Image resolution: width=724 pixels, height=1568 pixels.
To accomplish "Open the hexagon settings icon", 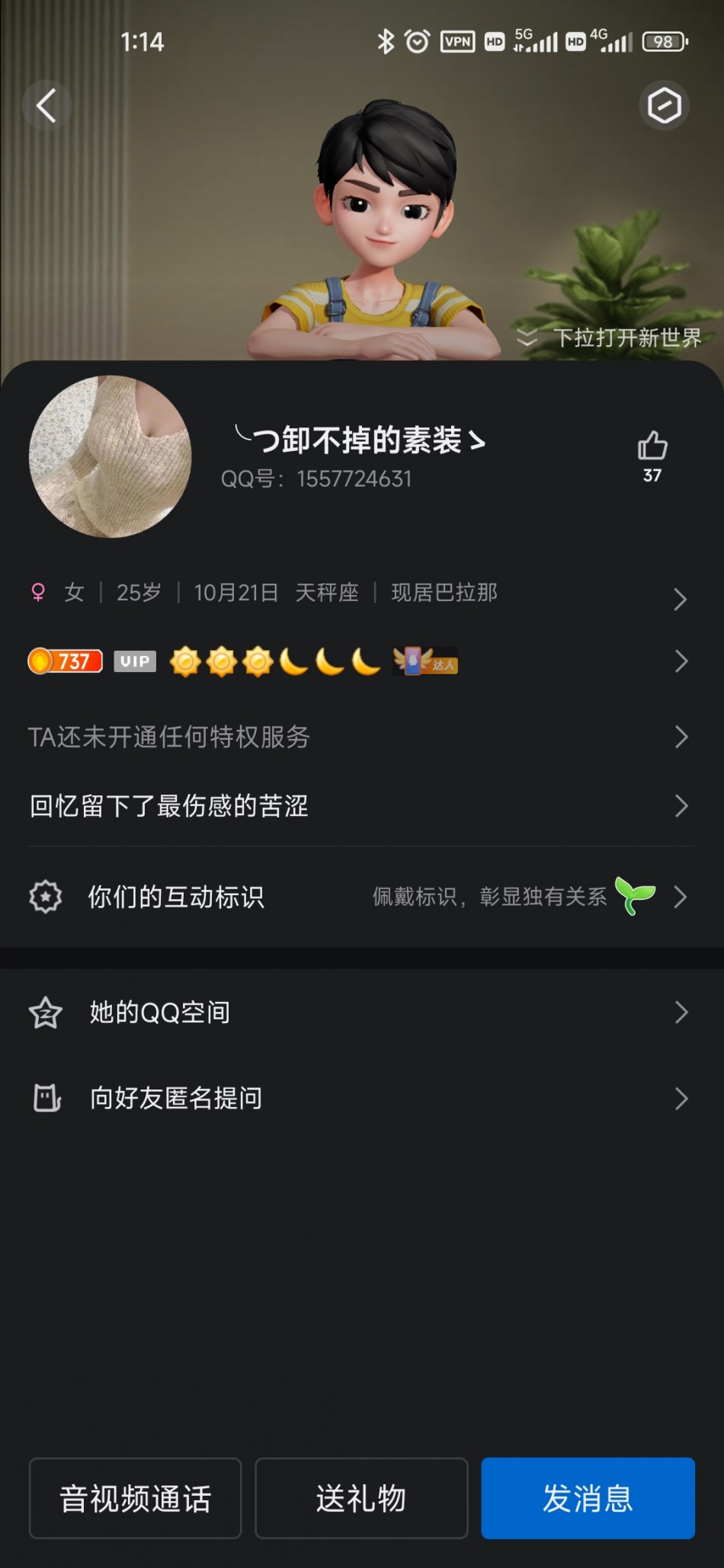I will click(x=664, y=105).
